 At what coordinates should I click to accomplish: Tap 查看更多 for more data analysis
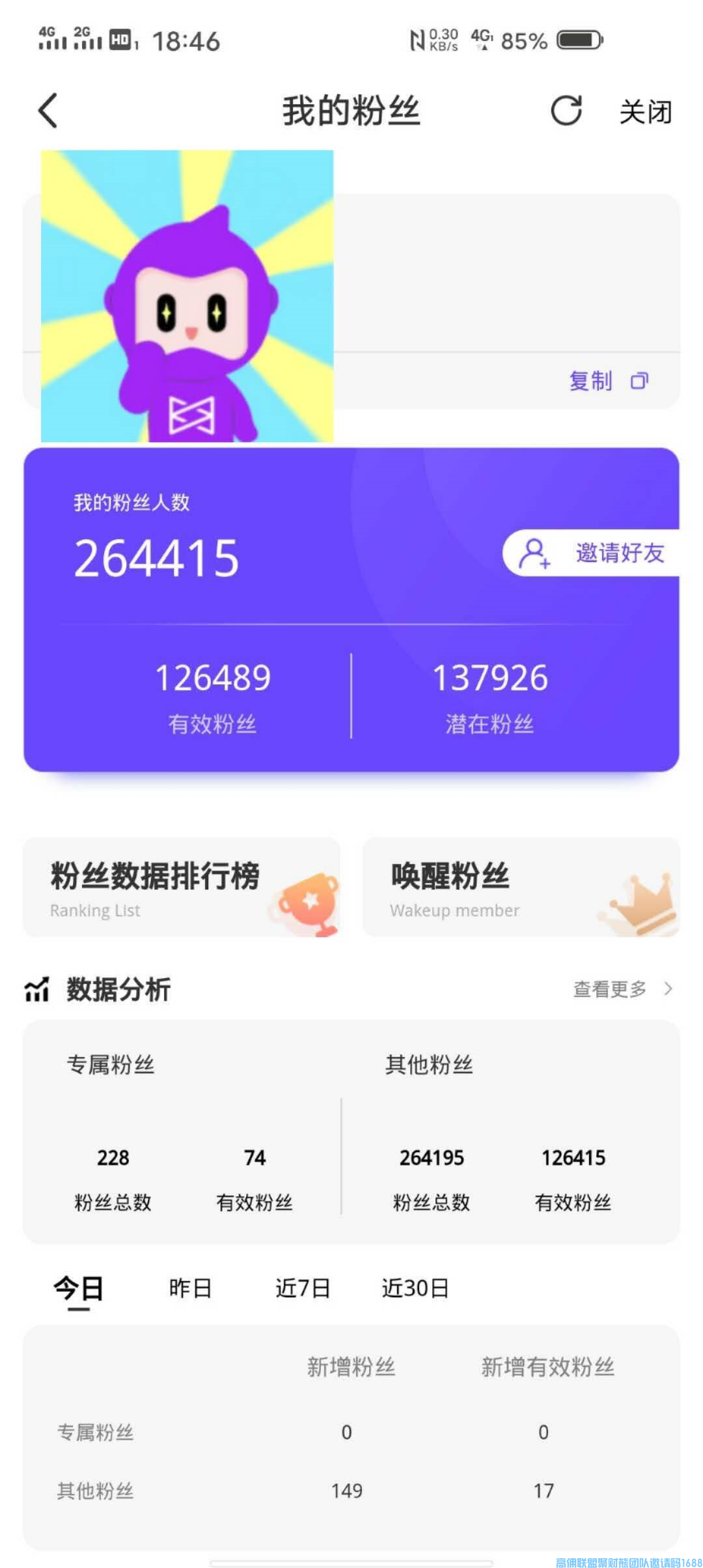(622, 988)
